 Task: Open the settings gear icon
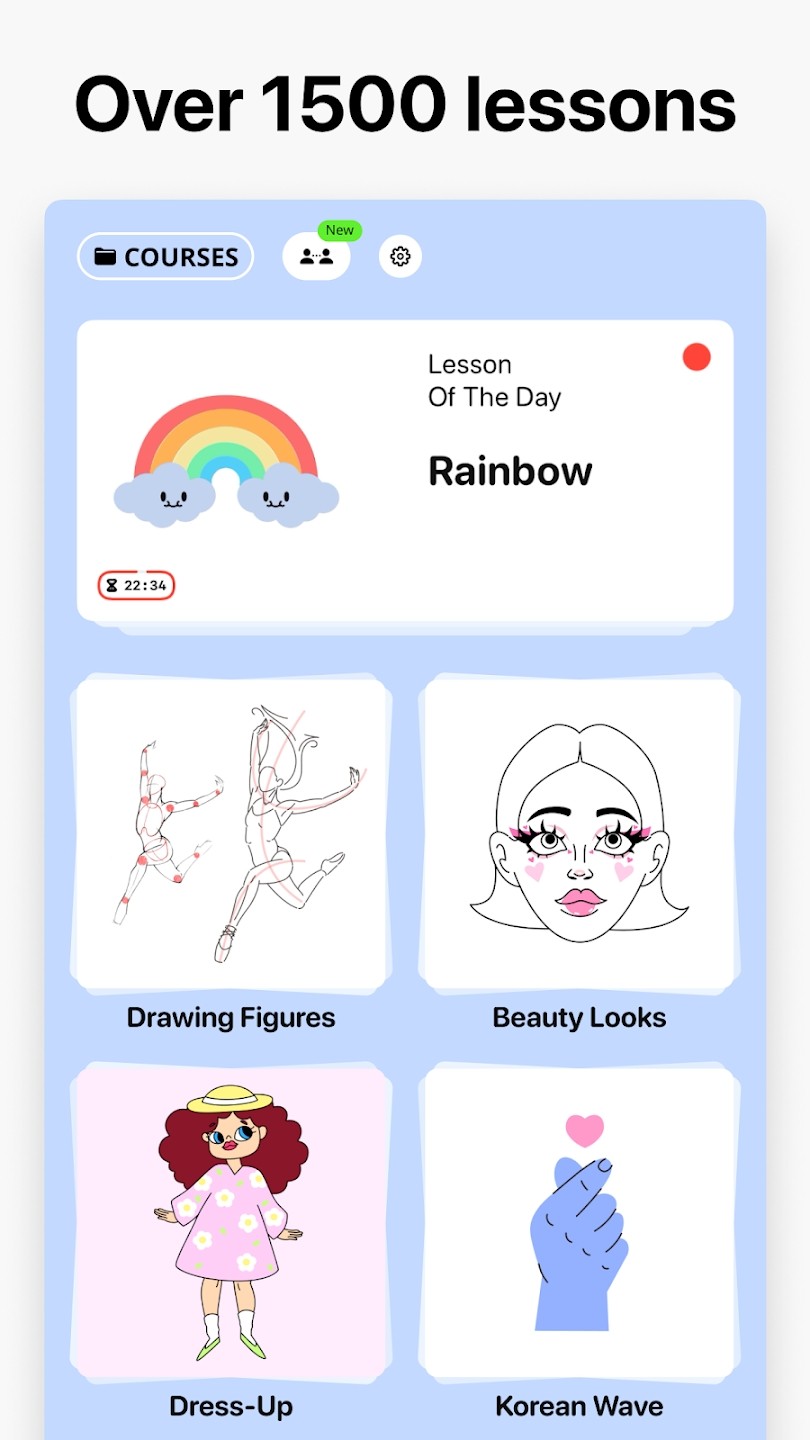[x=400, y=256]
